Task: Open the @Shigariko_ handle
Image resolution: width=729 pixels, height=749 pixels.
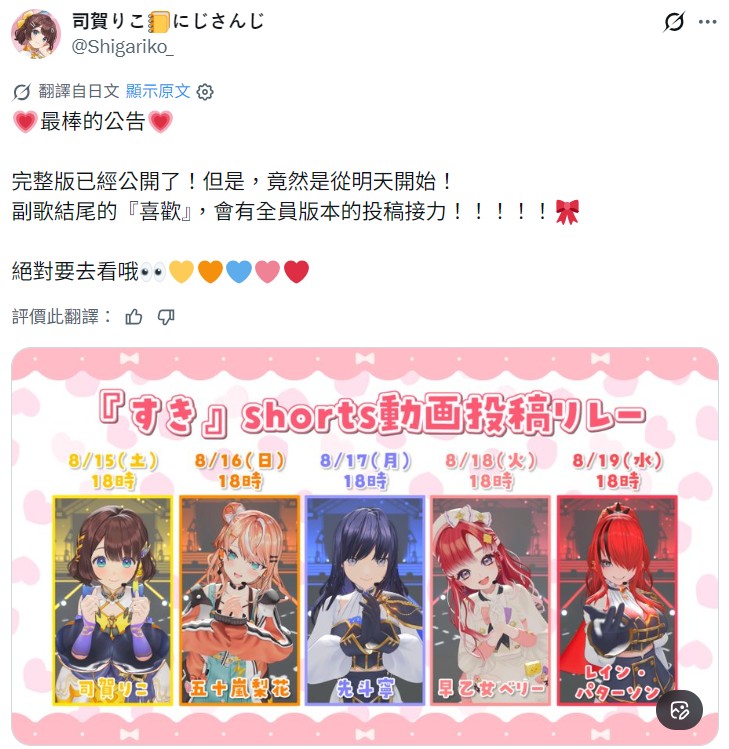Action: [123, 47]
